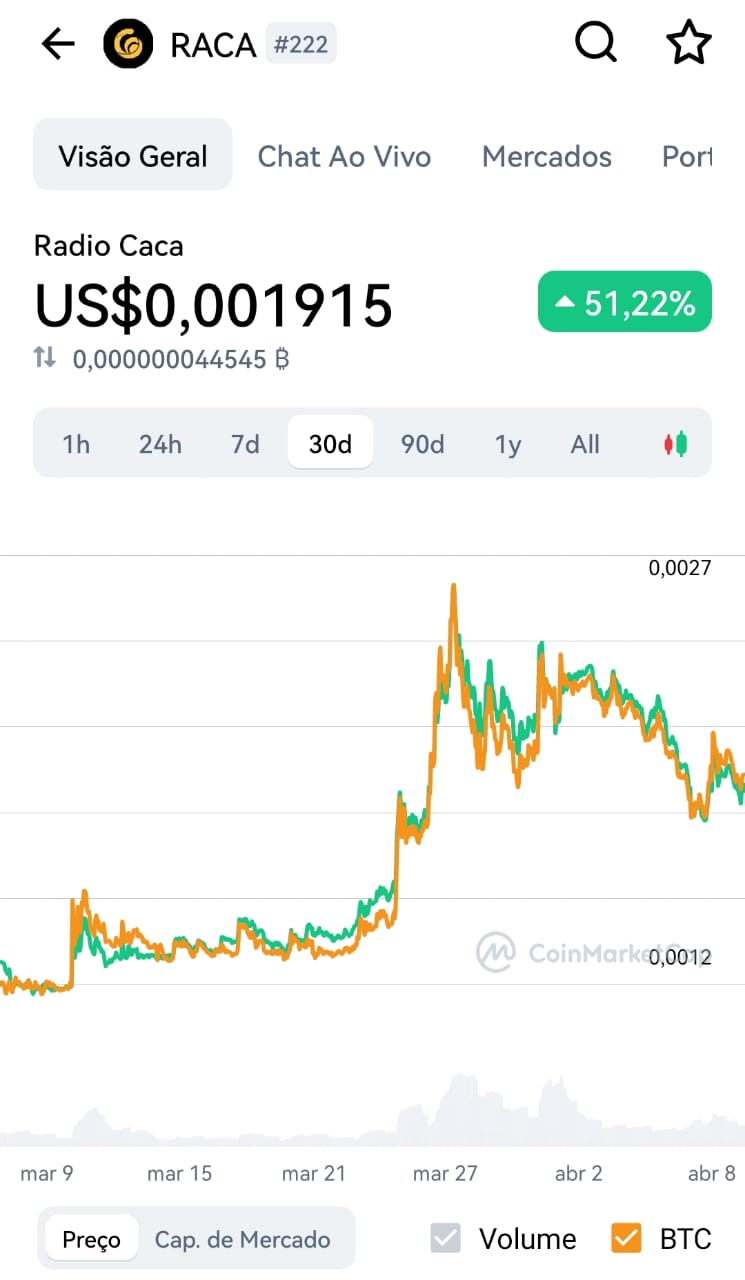Toggle the 51,22% change badge
This screenshot has height=1280, width=745.
625,302
